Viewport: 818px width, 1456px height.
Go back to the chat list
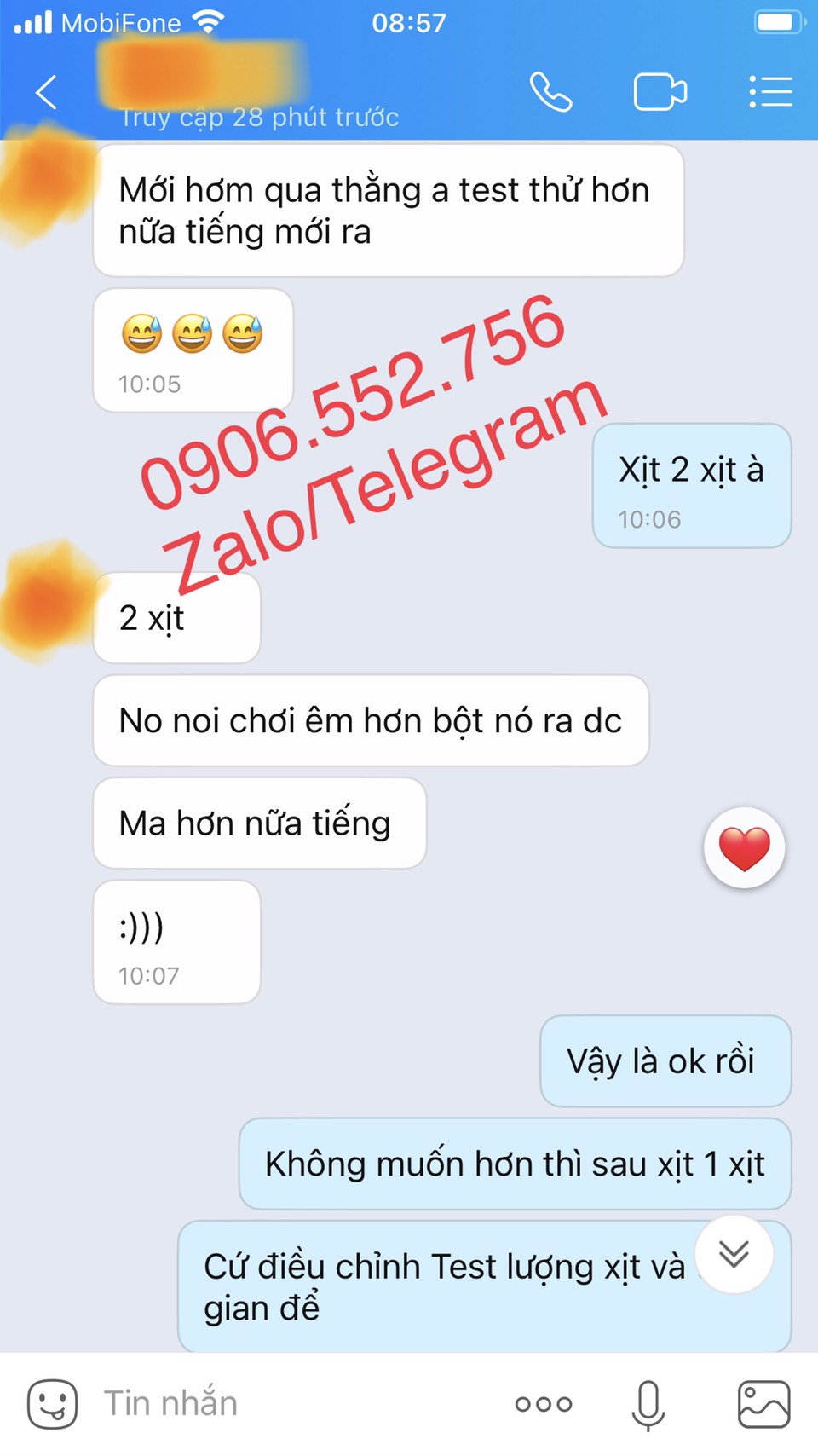[47, 92]
